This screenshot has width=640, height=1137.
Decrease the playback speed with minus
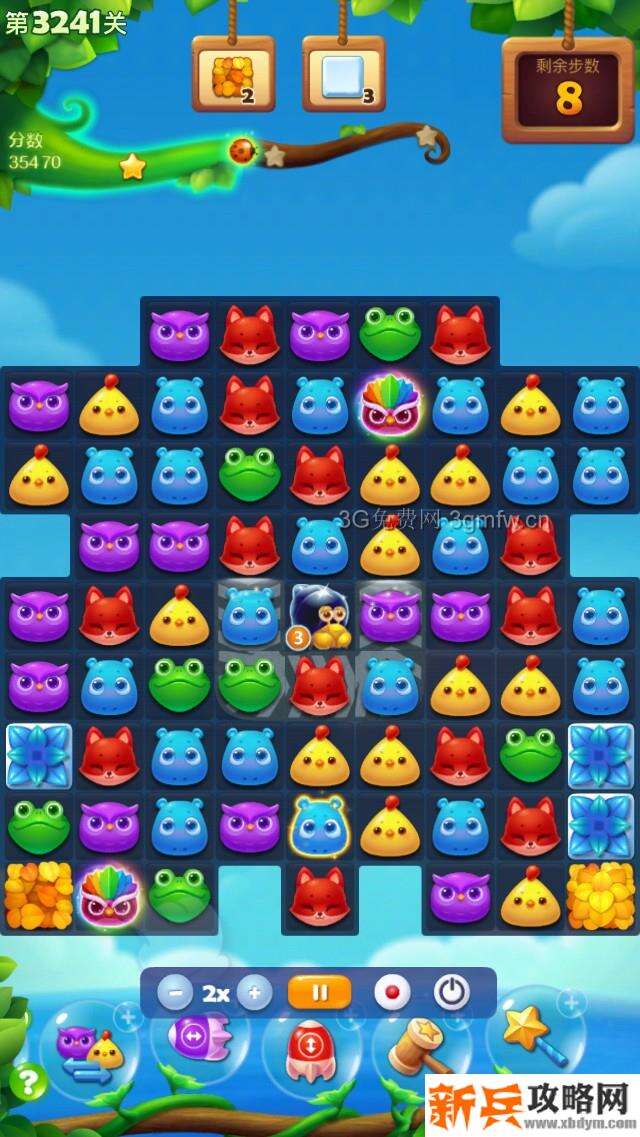[x=175, y=993]
